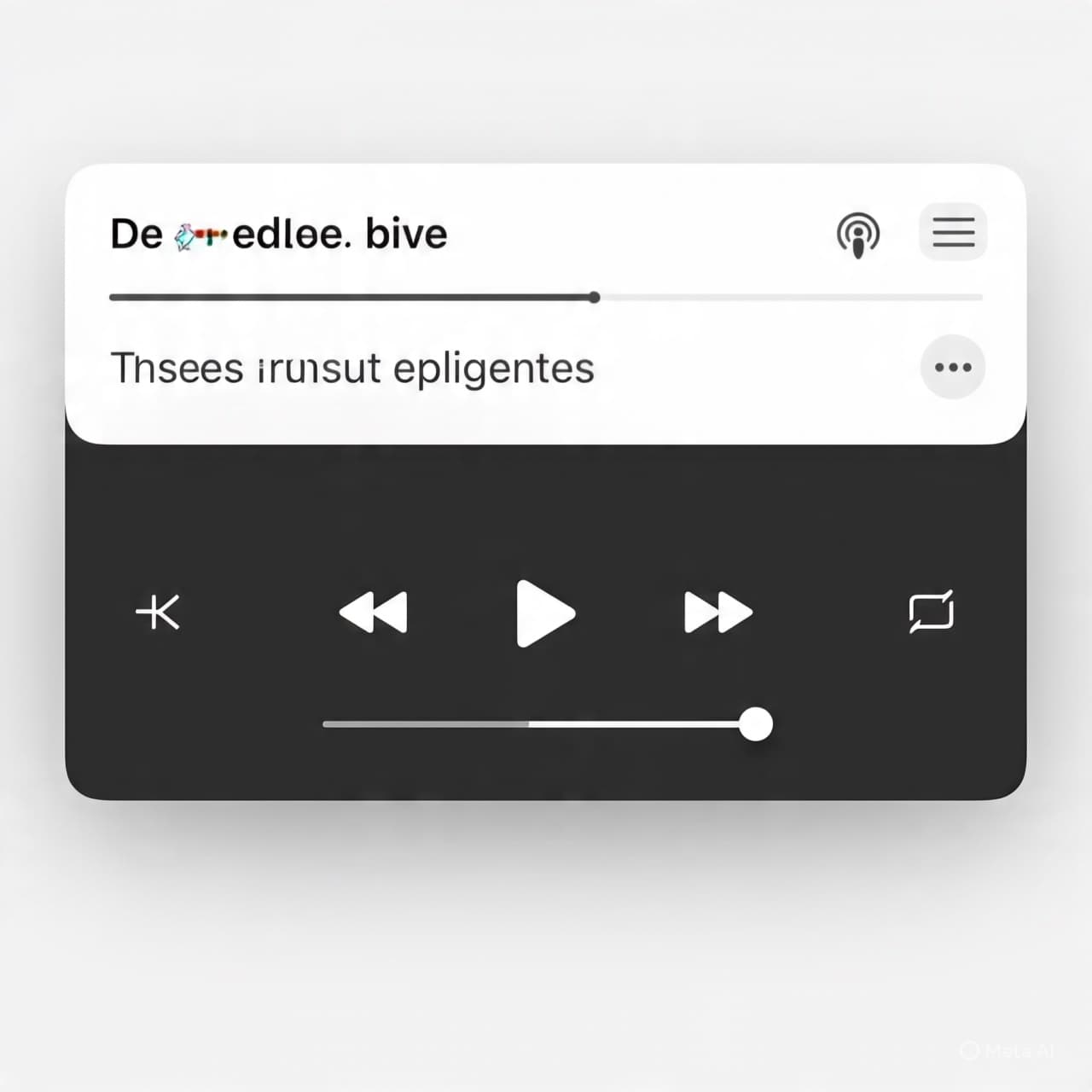Tap the playback progress bar
This screenshot has height=1092, width=1092.
click(546, 298)
